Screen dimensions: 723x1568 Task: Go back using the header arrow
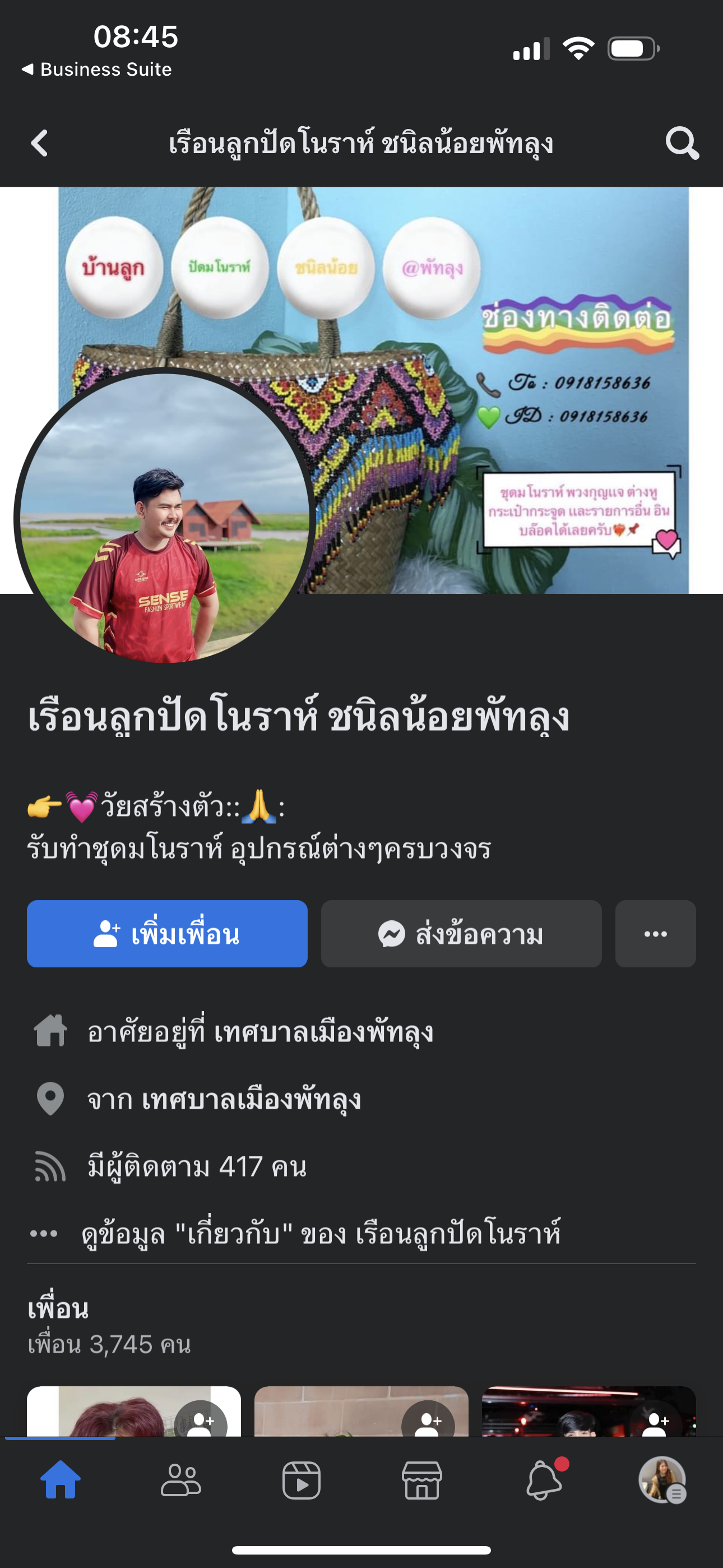pyautogui.click(x=40, y=144)
